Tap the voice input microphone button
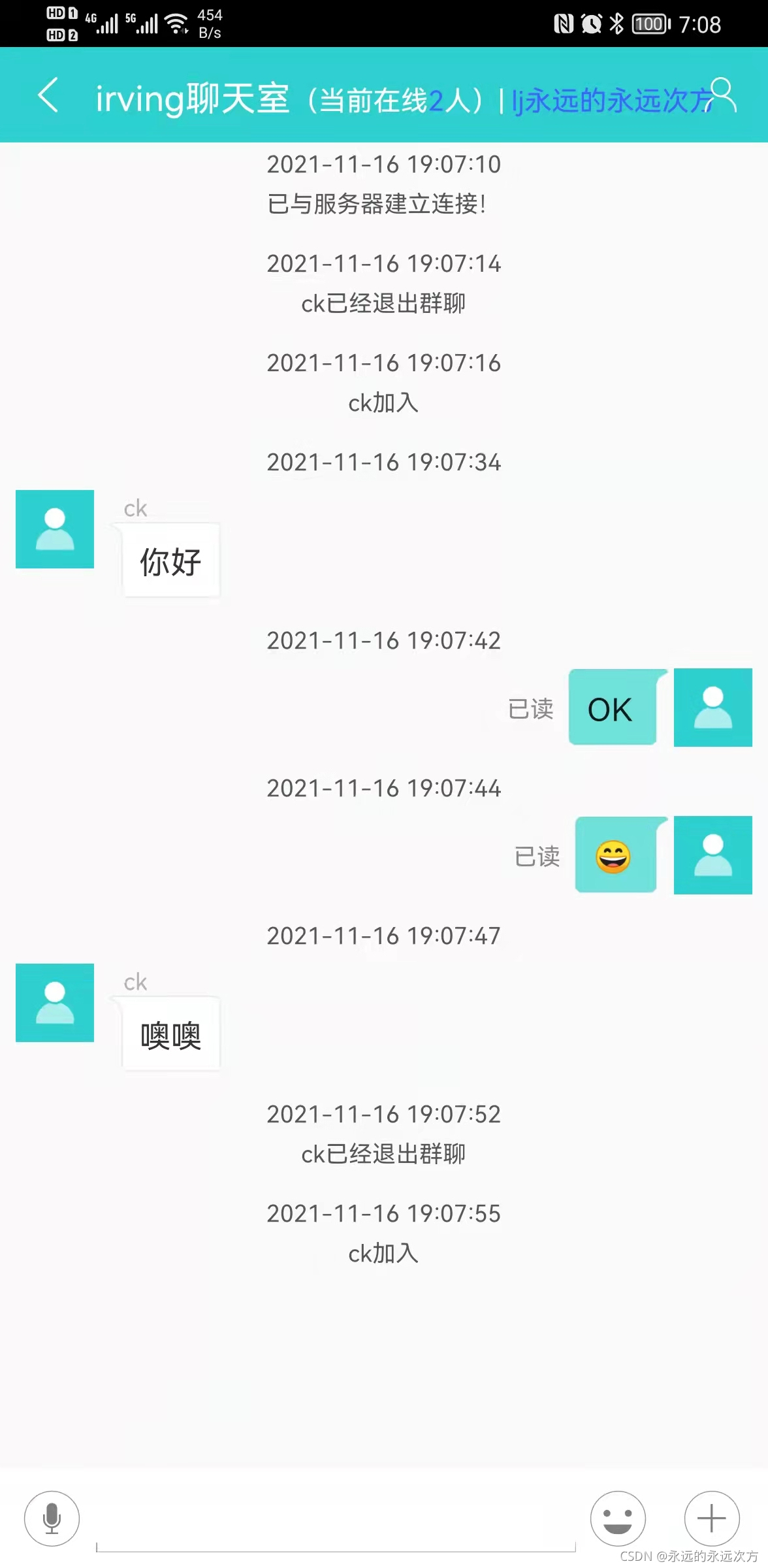The image size is (768, 1568). pyautogui.click(x=52, y=1518)
